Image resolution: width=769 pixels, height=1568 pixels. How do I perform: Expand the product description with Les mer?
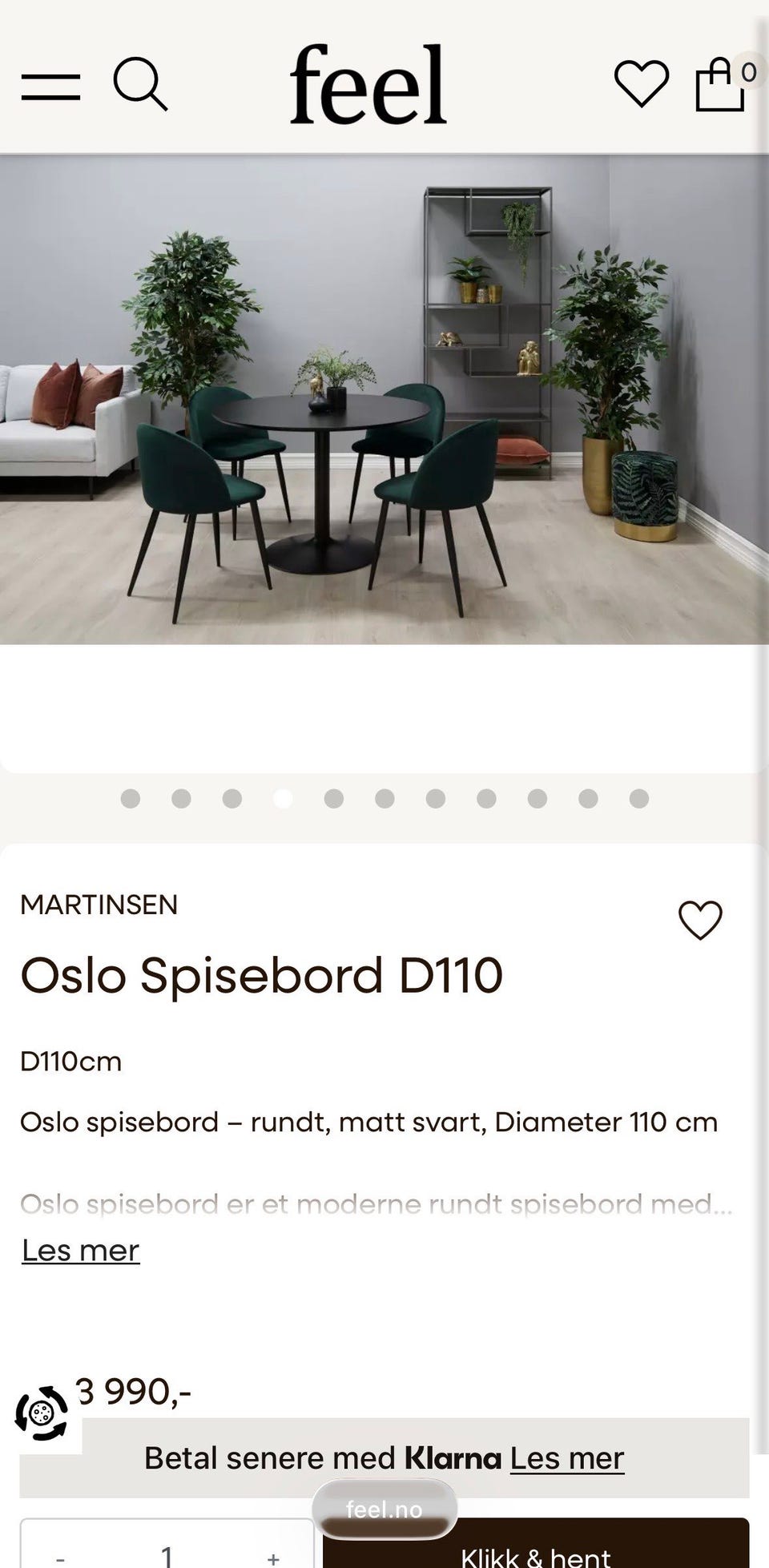pyautogui.click(x=80, y=1250)
